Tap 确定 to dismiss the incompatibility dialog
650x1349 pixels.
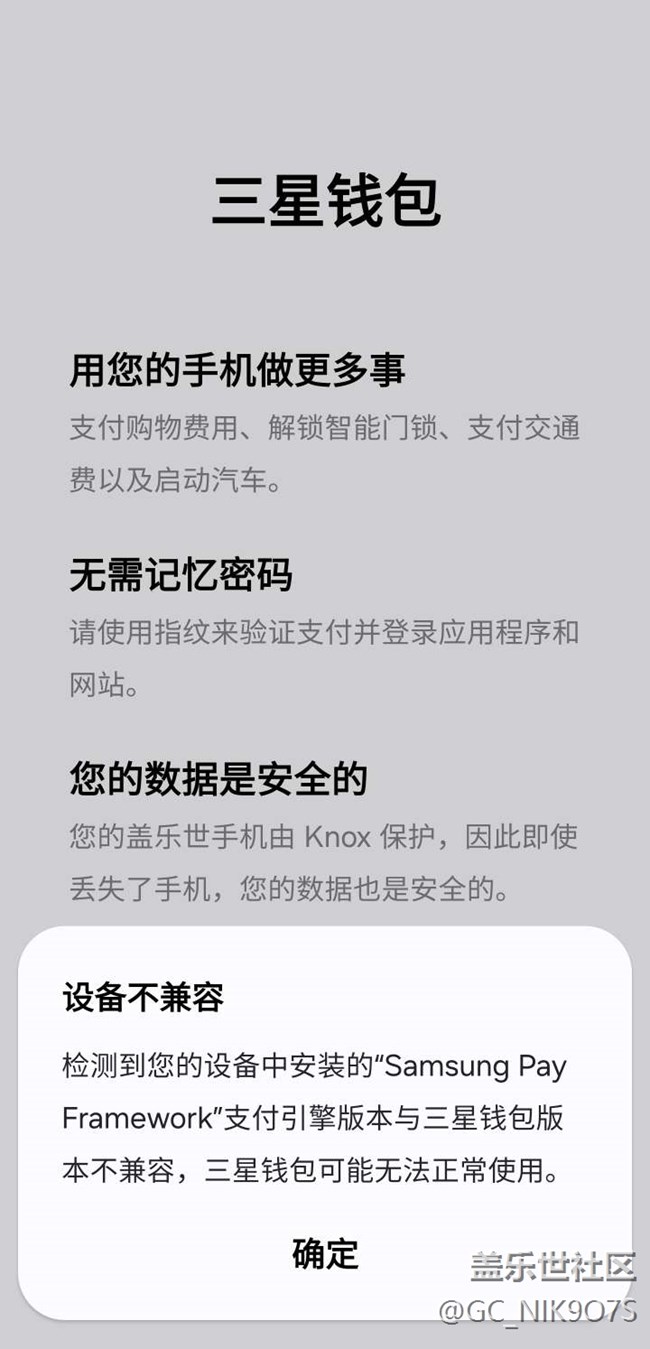(325, 1253)
